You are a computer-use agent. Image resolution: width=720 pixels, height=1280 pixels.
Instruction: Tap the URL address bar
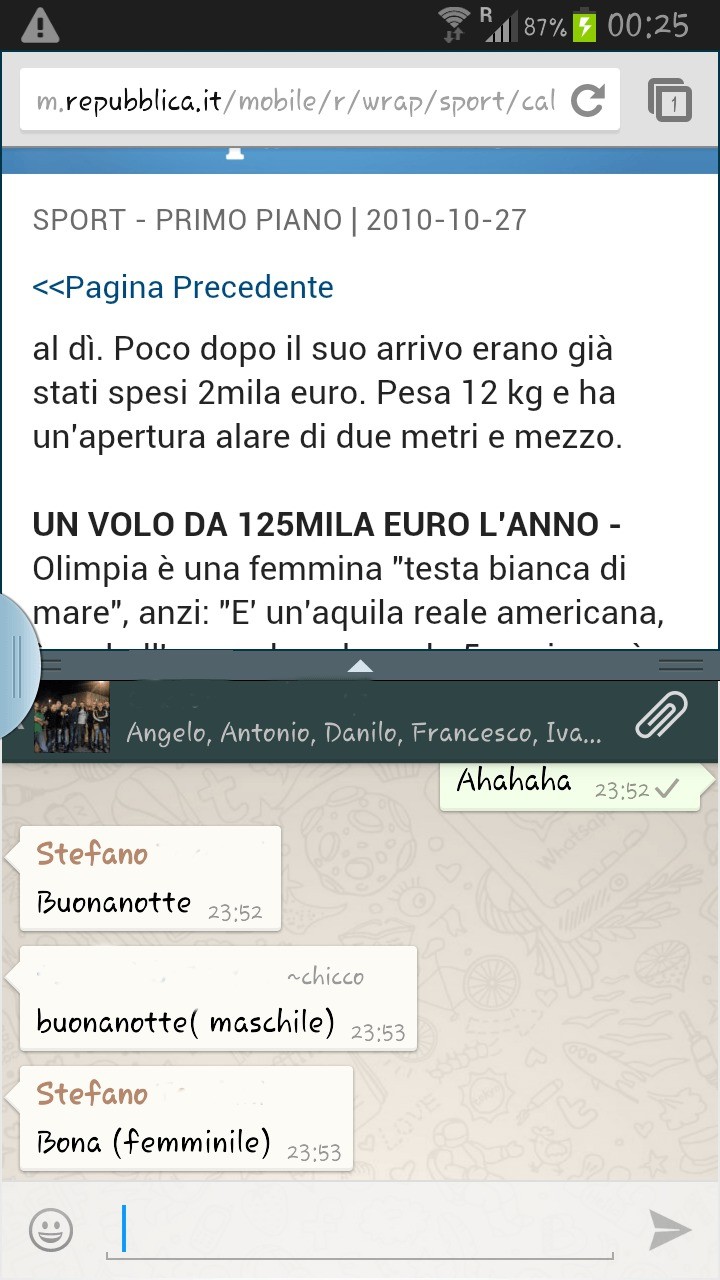[x=295, y=101]
